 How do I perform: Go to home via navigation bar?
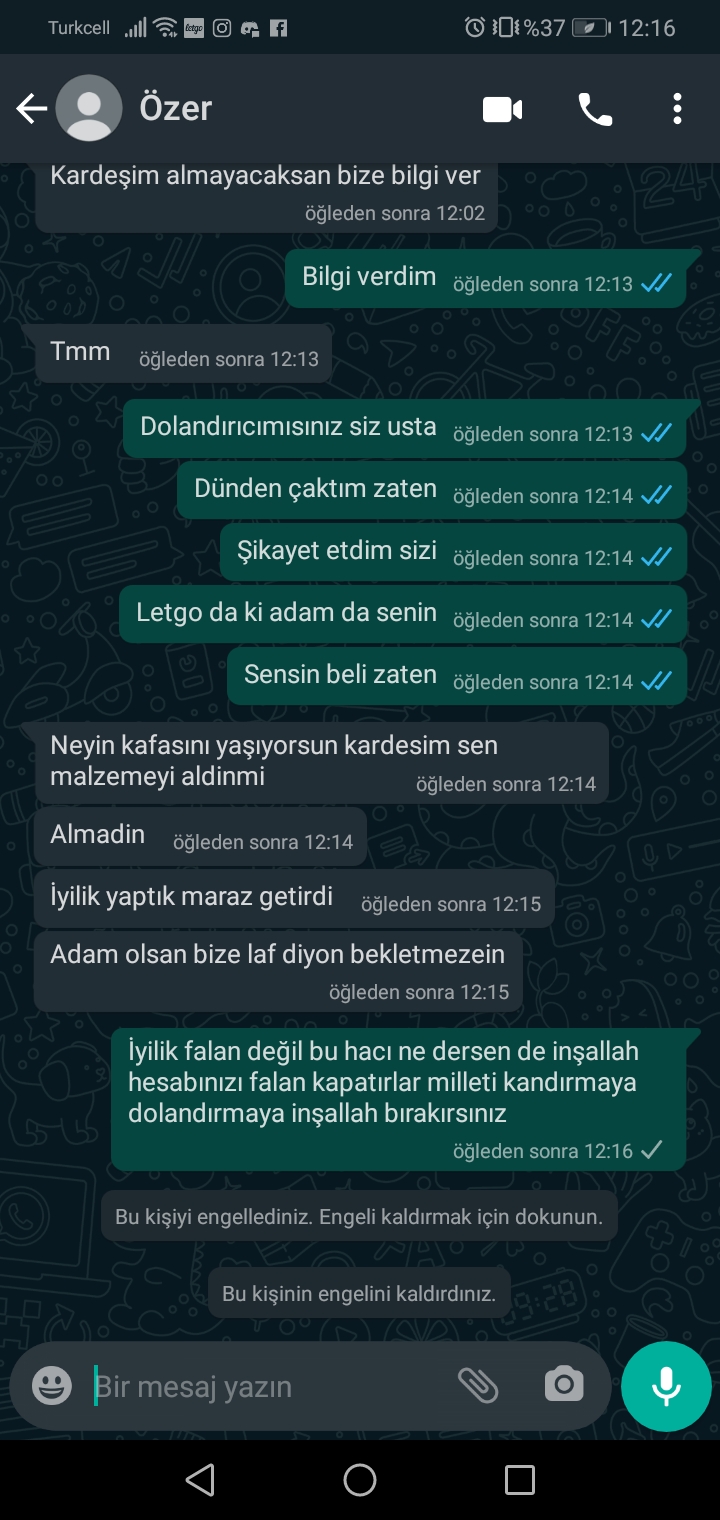click(360, 1480)
